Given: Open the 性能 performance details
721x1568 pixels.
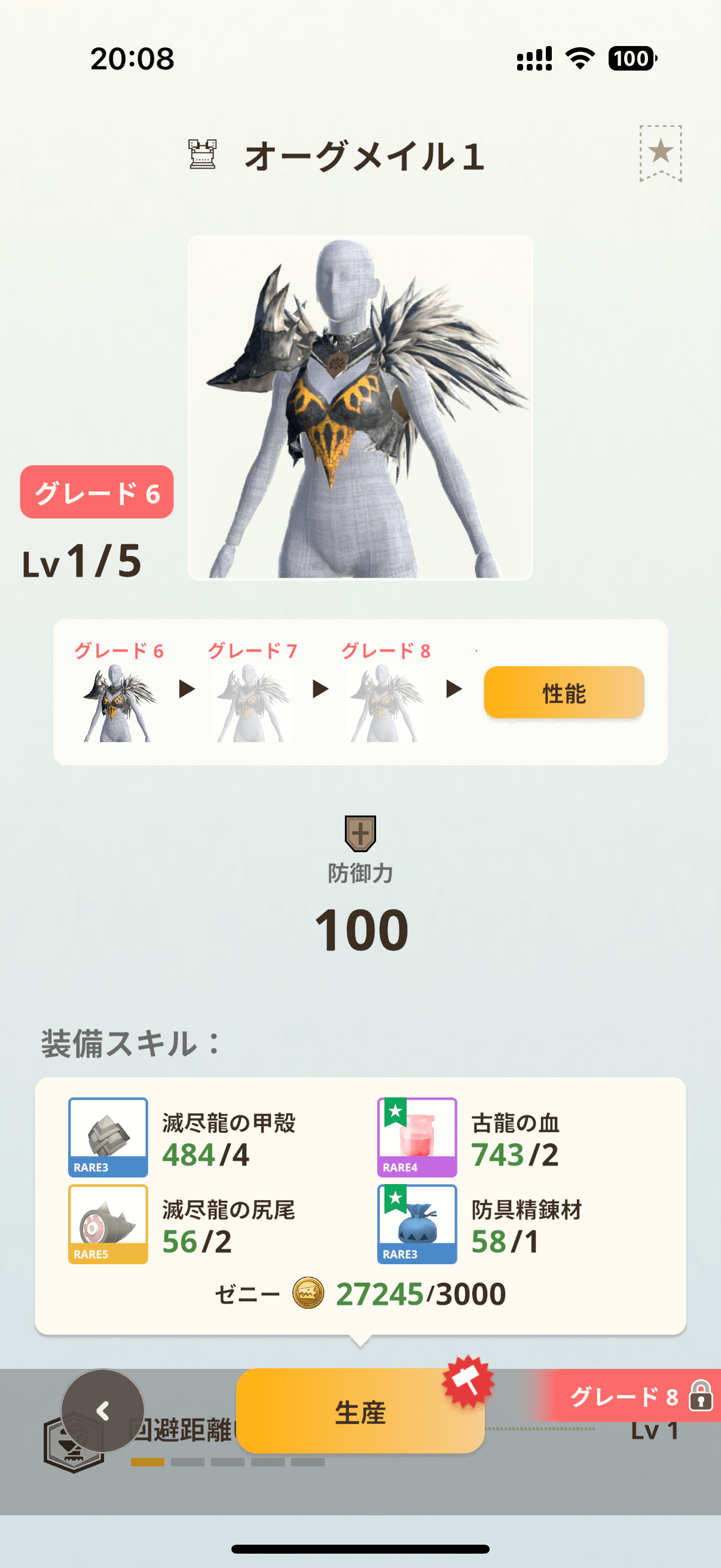Looking at the screenshot, I should click(563, 693).
